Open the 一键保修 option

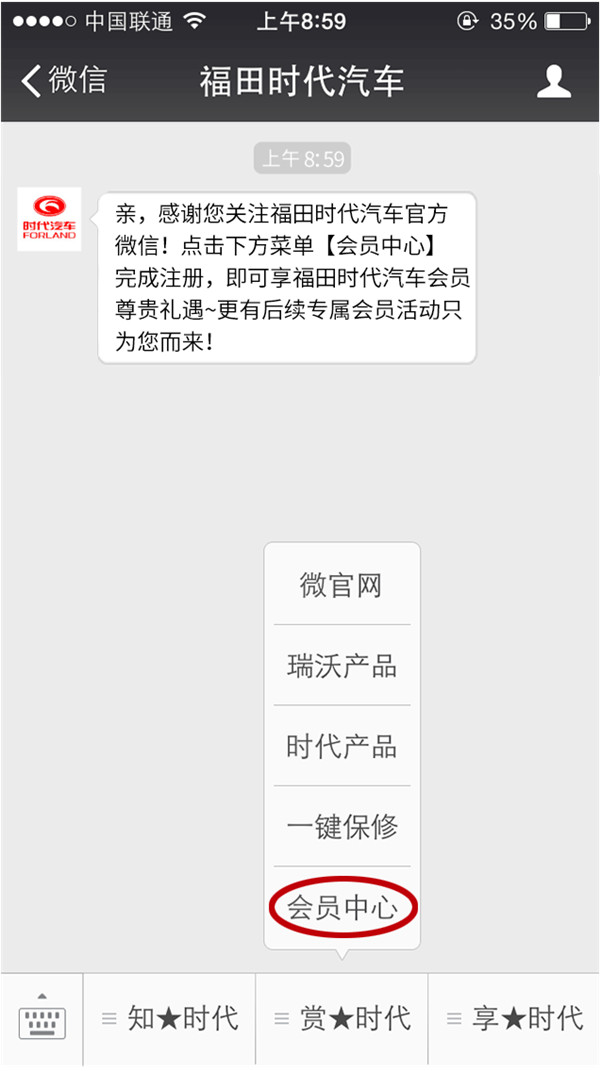click(x=342, y=826)
